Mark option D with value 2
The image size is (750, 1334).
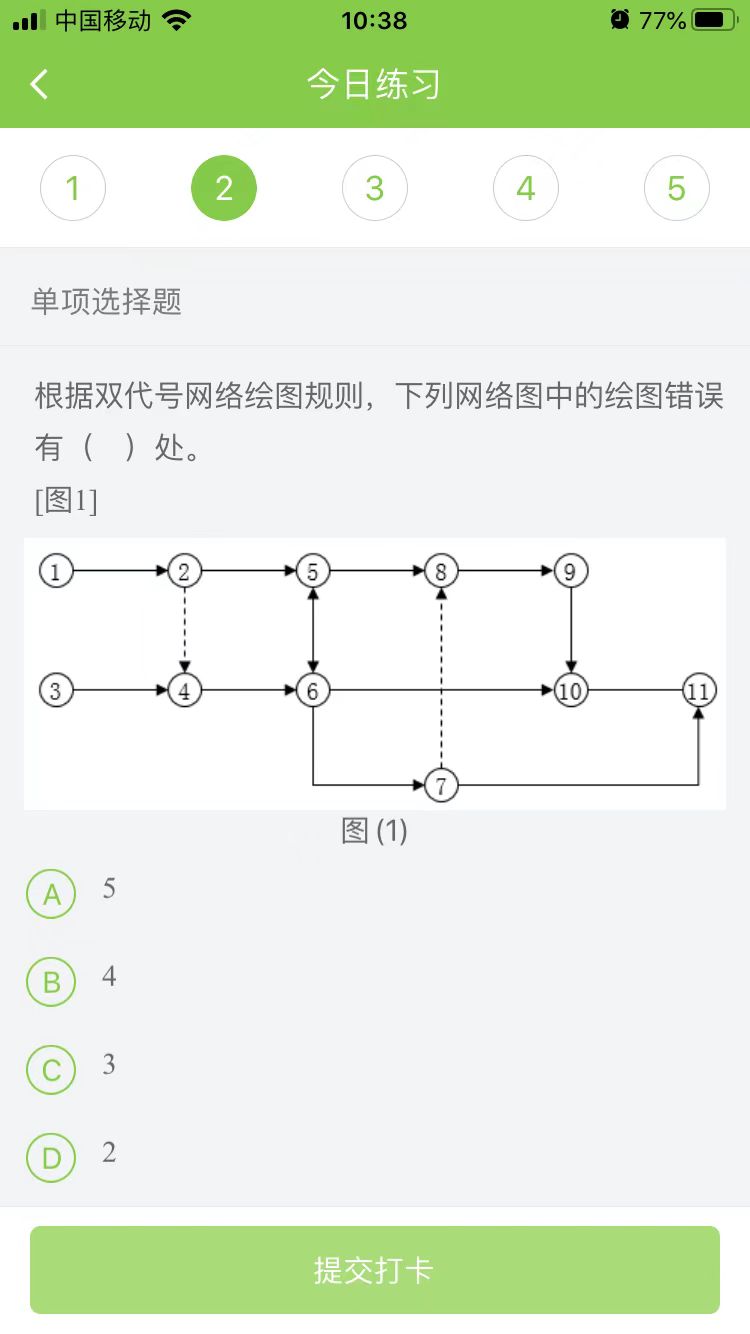pos(51,1158)
